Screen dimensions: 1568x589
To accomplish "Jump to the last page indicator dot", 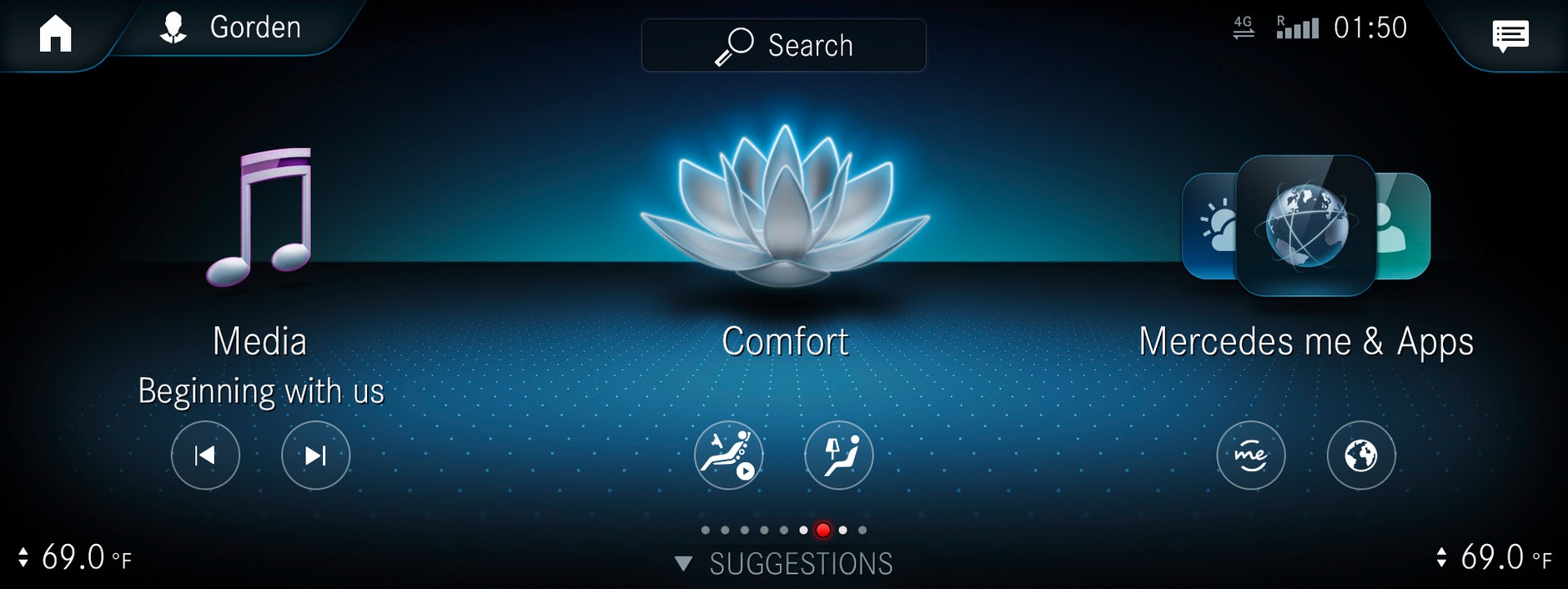I will (862, 530).
